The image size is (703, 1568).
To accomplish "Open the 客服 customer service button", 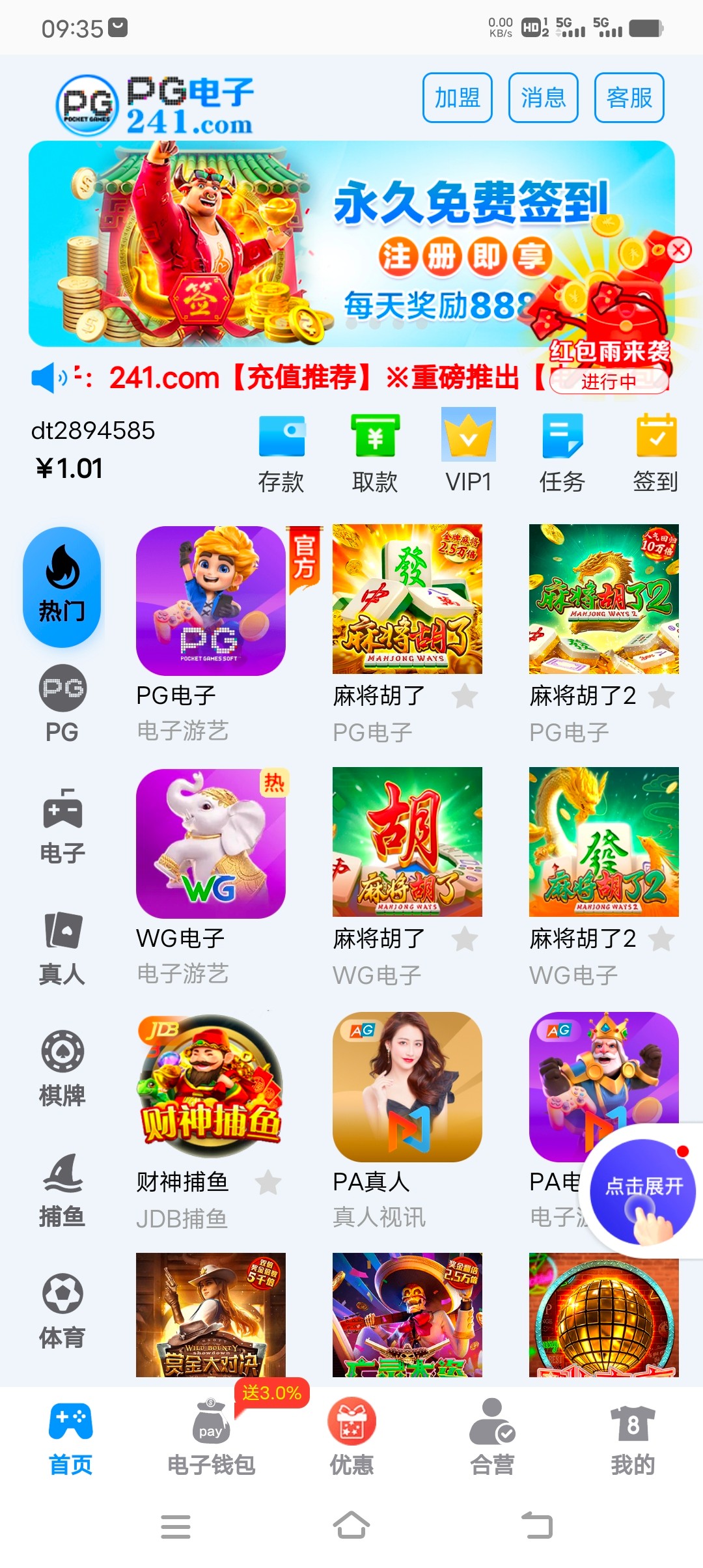I will point(629,98).
